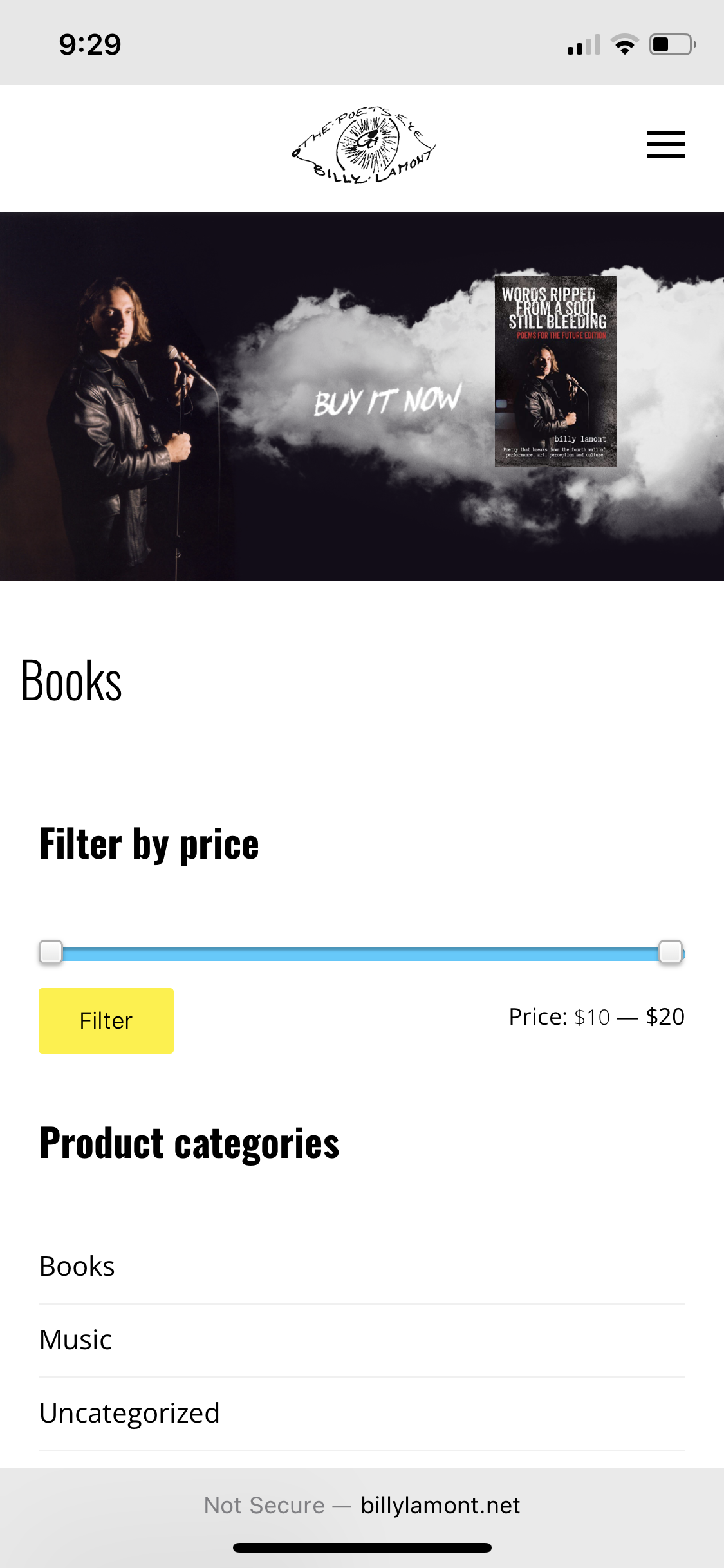Apply the yellow Filter button
This screenshot has height=1568, width=724.
pos(106,1020)
